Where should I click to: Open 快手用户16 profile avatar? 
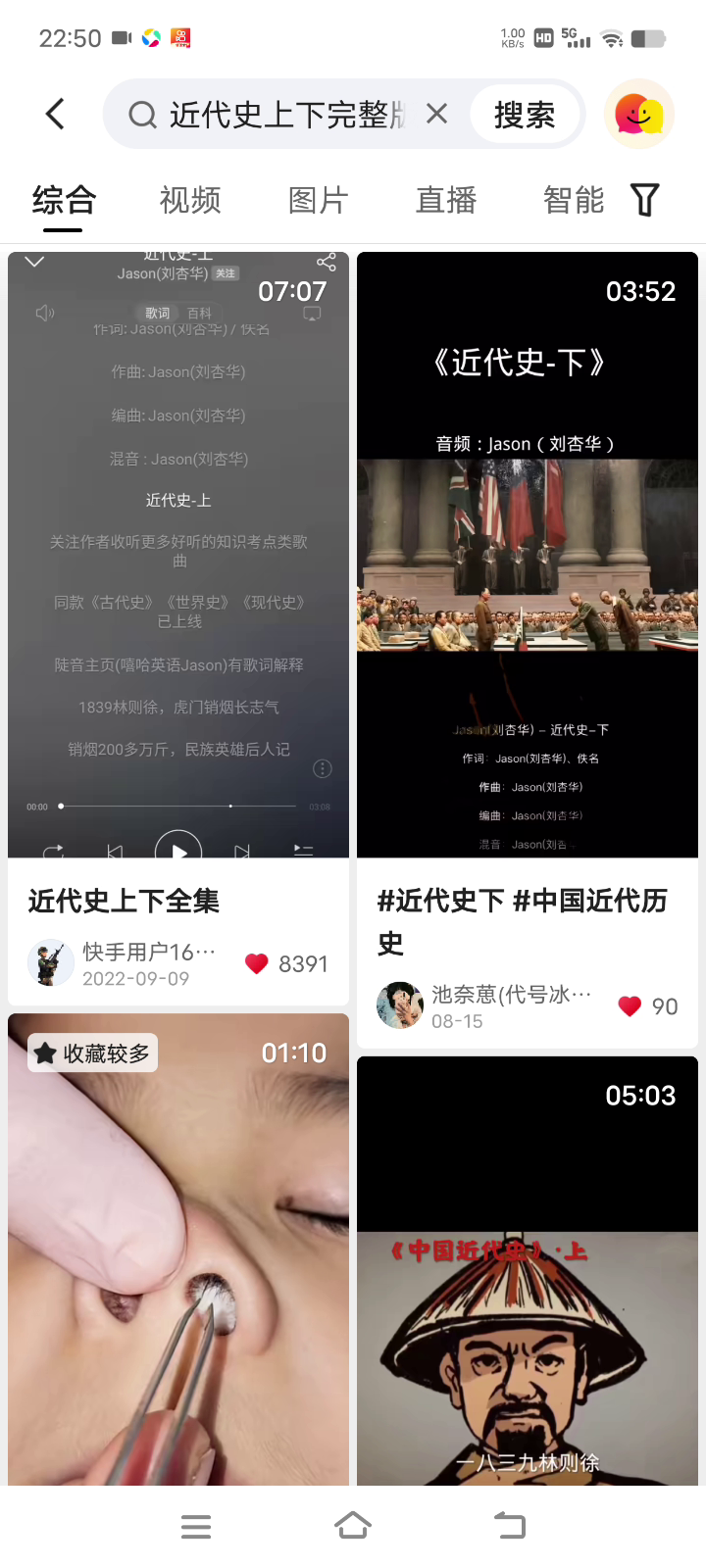pos(51,962)
